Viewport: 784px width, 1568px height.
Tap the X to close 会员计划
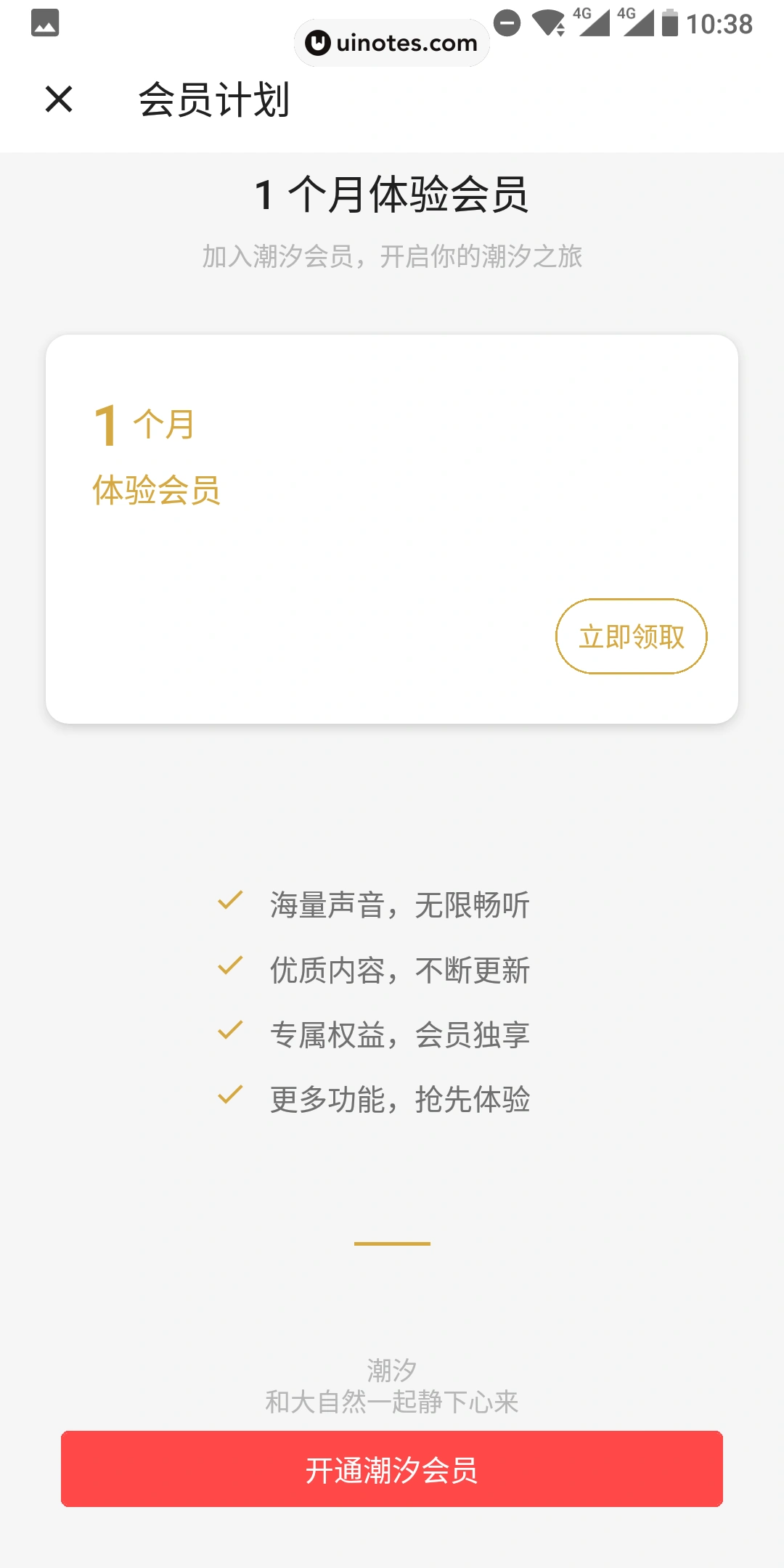point(58,100)
